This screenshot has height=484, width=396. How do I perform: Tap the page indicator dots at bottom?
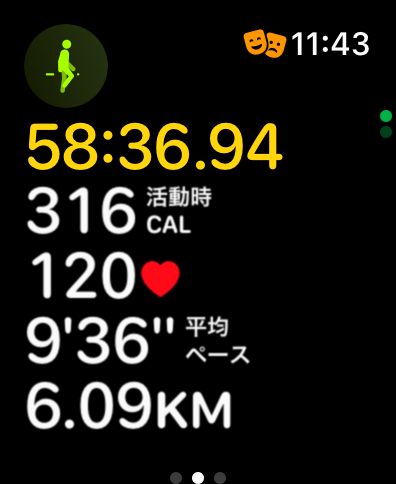(198, 477)
